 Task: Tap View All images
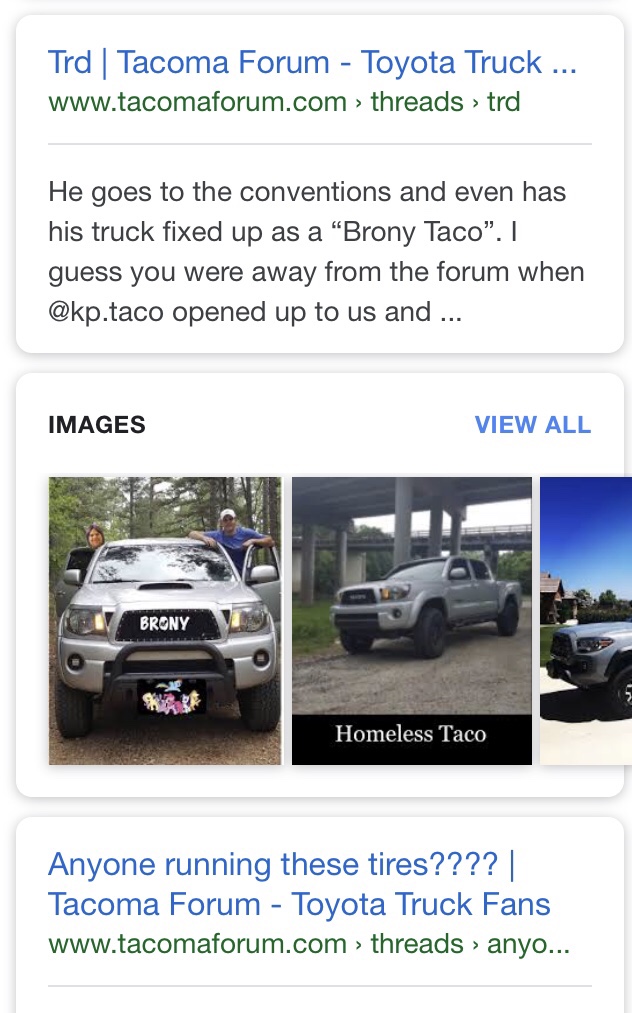pos(532,425)
